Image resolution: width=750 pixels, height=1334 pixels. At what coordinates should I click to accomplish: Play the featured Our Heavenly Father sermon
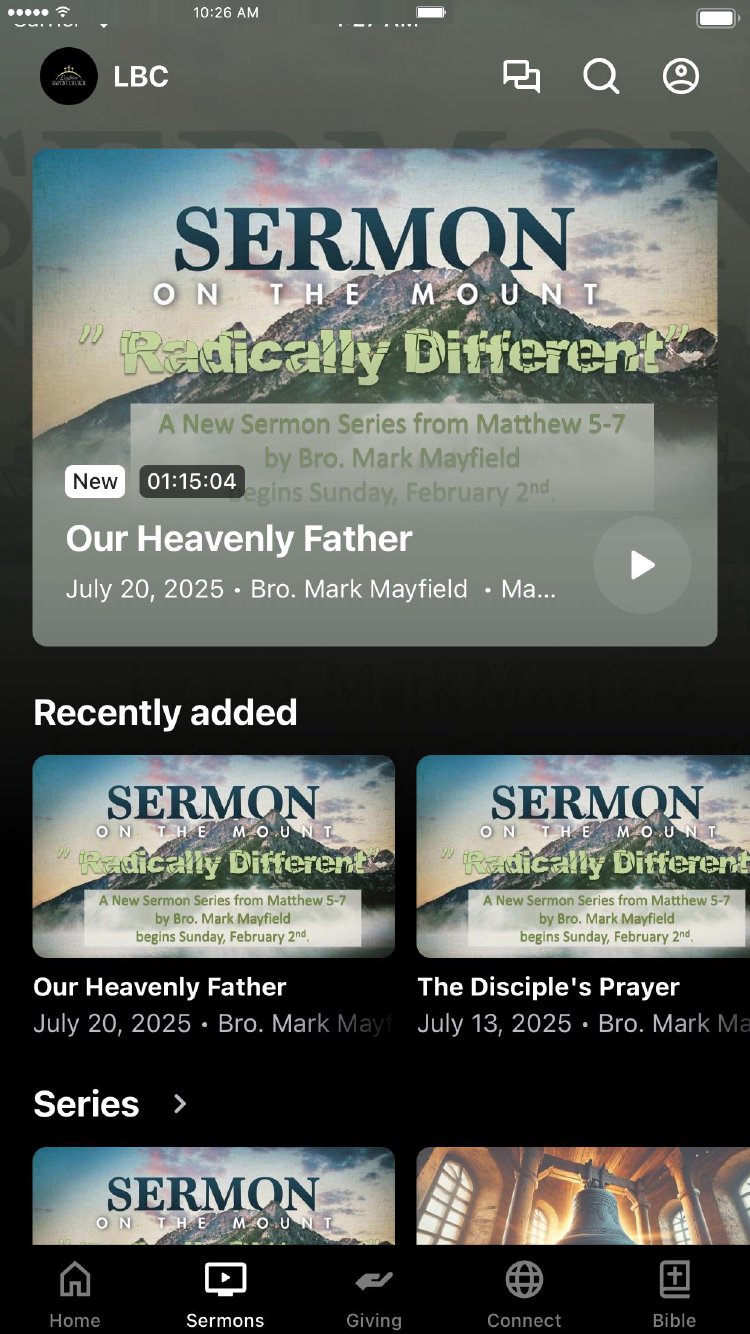[642, 565]
